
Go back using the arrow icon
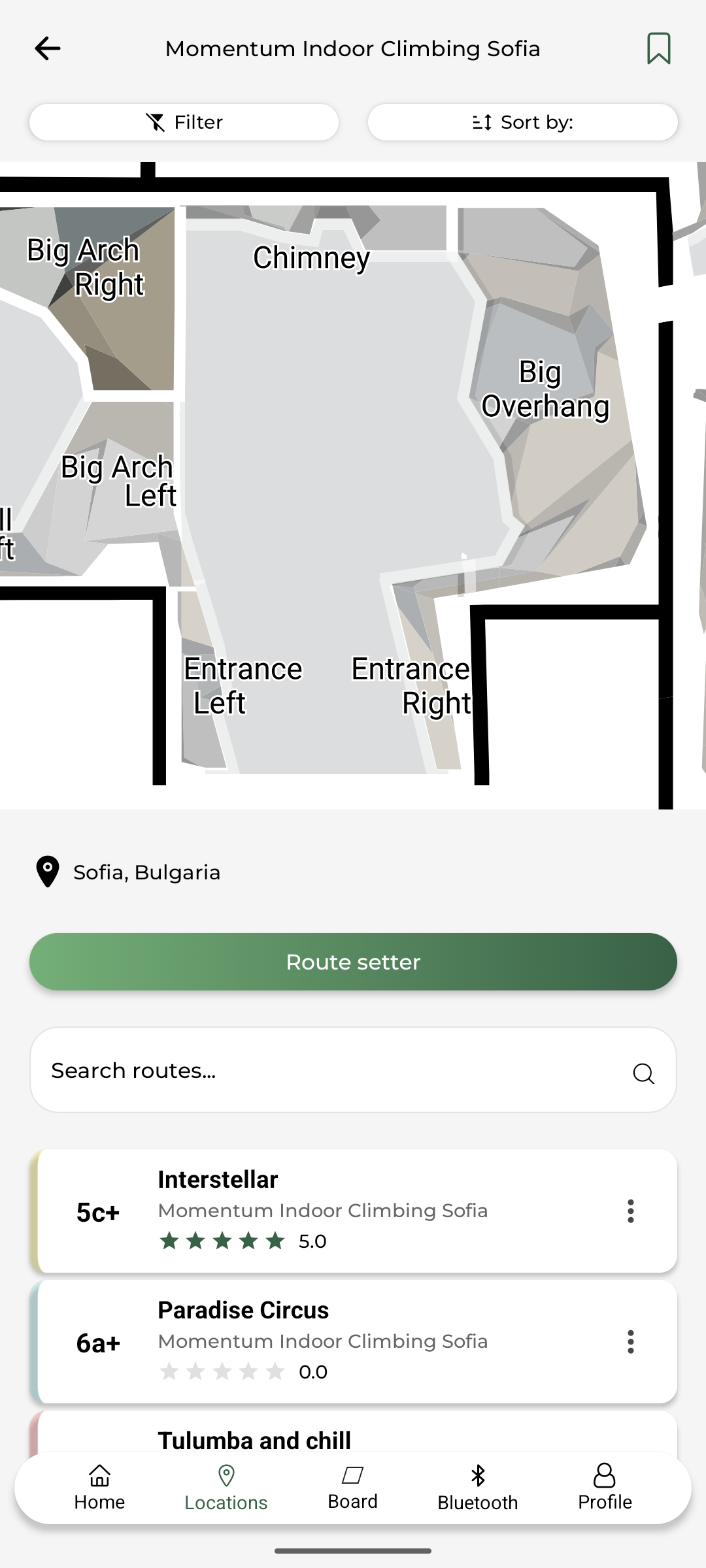coord(48,48)
